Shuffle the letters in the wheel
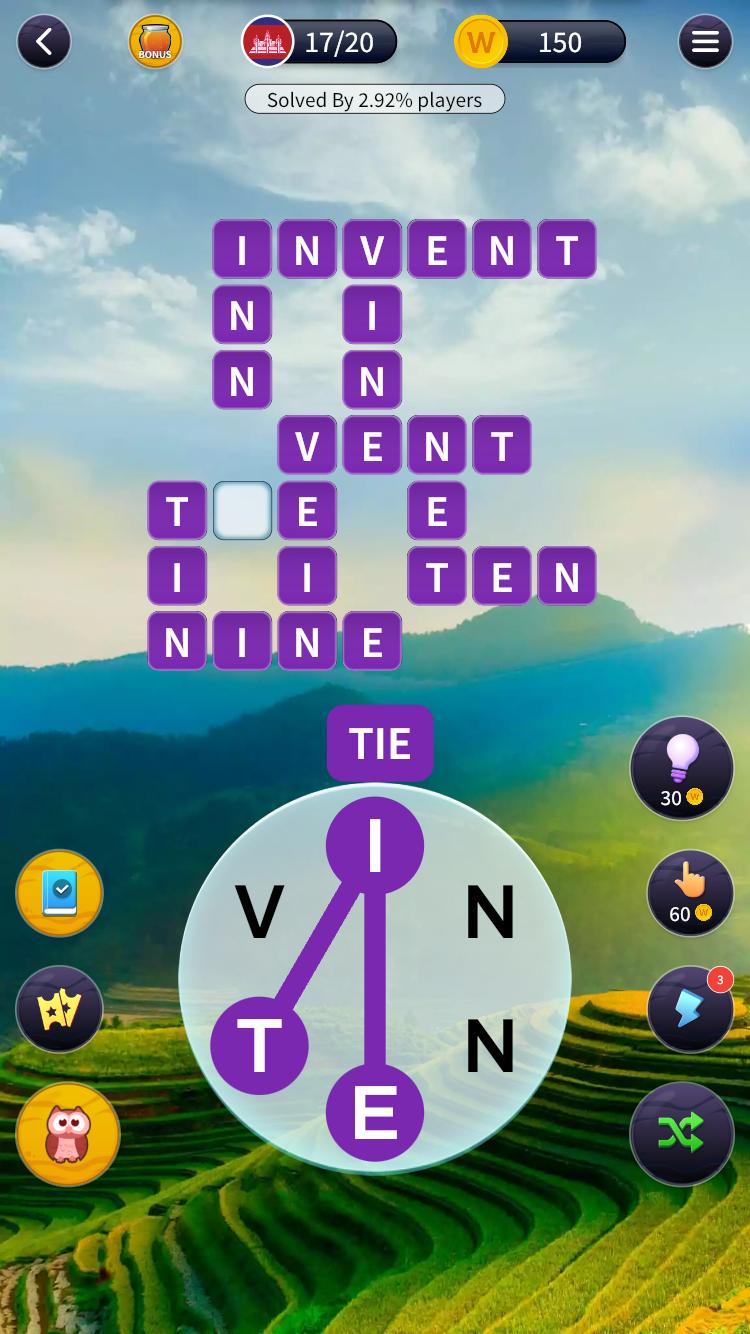The width and height of the screenshot is (750, 1334). [x=681, y=1133]
